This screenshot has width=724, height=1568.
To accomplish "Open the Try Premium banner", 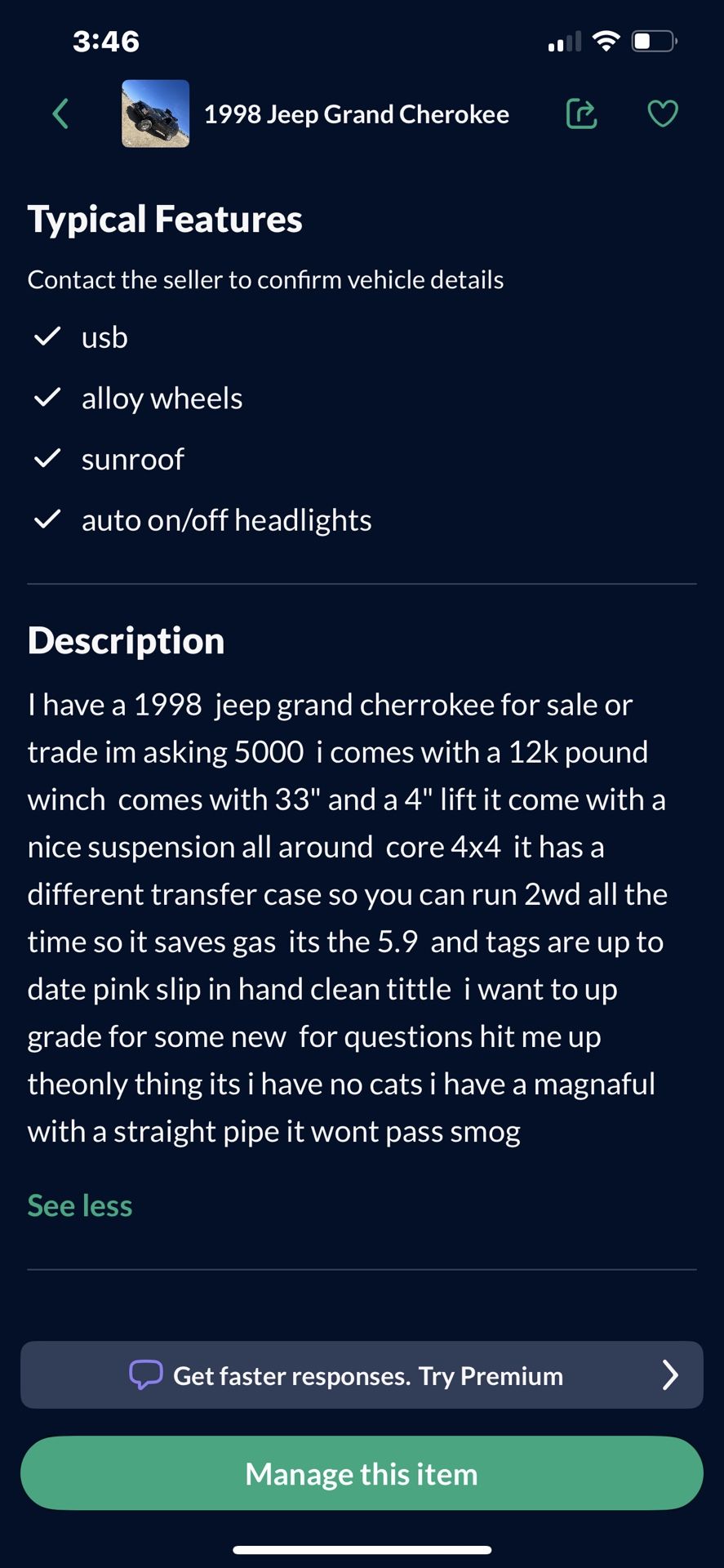I will point(362,1375).
